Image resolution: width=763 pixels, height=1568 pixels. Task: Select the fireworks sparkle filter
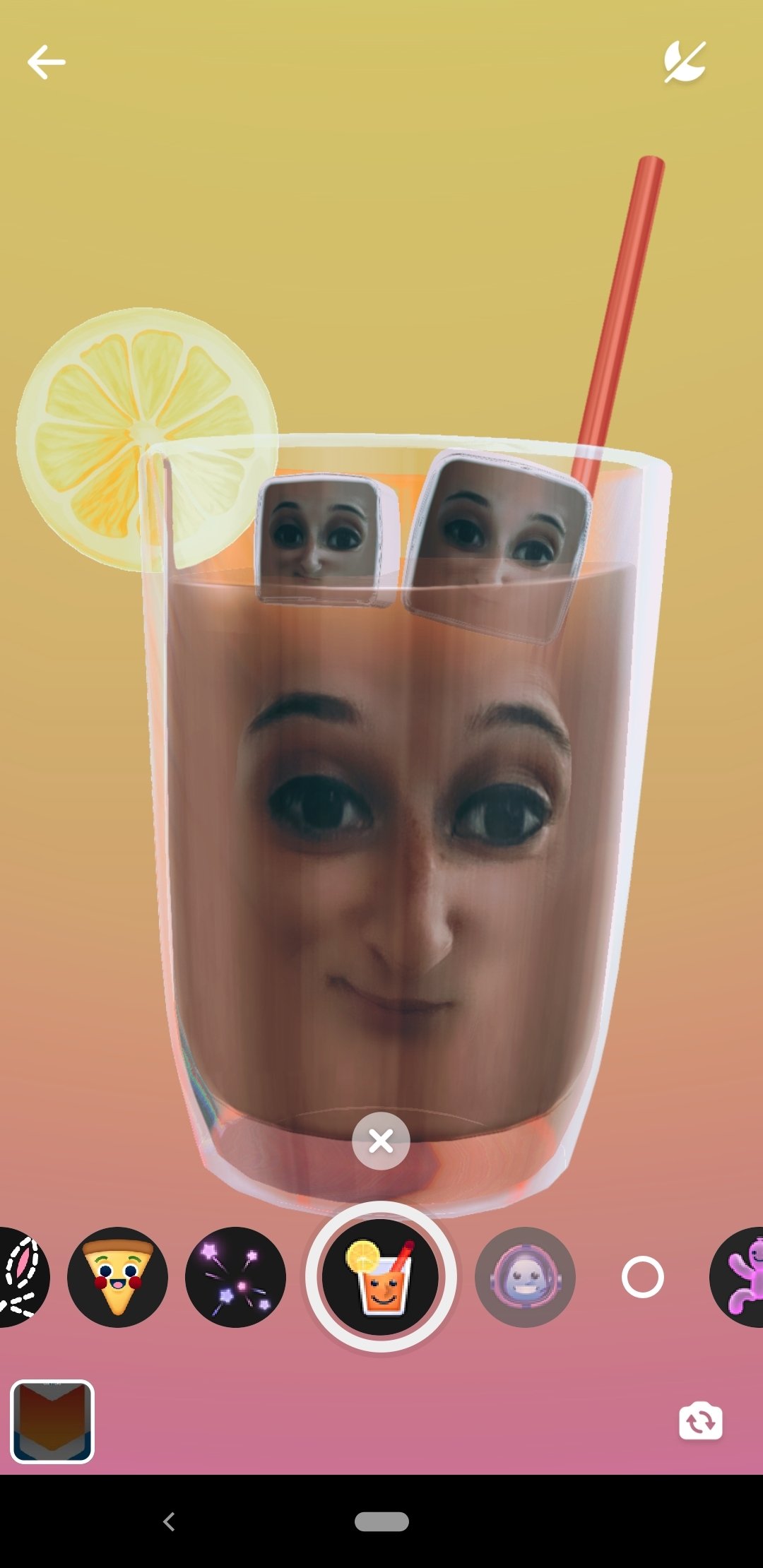click(235, 1277)
